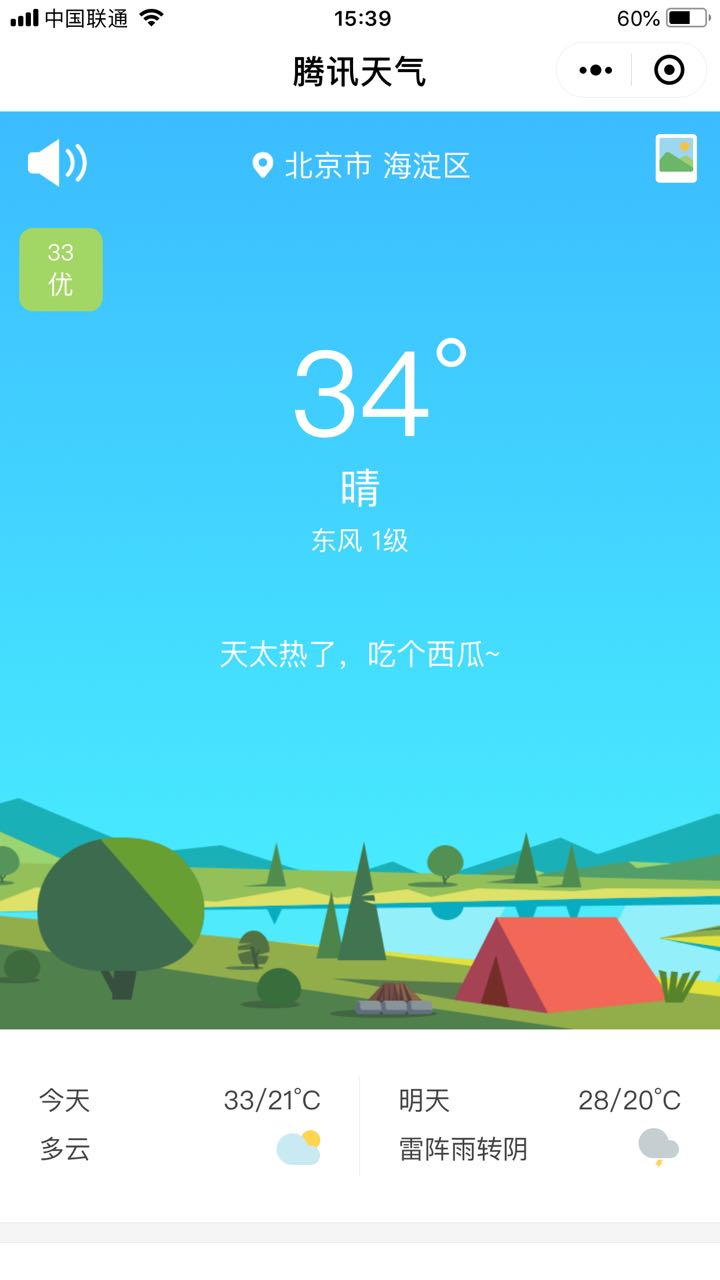View tomorrow's forecast 明天 雷阵雨转阴
Viewport: 720px width, 1280px height.
(540, 1125)
